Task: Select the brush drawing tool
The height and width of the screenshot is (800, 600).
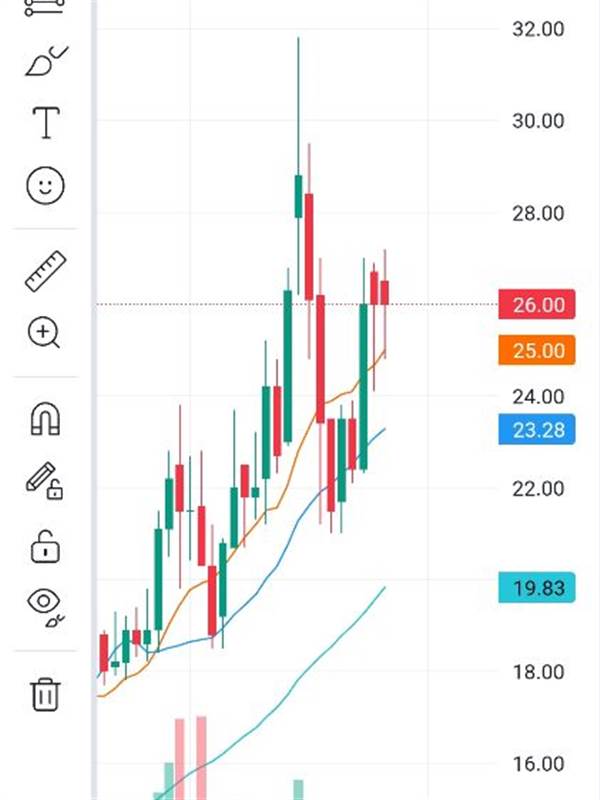Action: click(45, 63)
